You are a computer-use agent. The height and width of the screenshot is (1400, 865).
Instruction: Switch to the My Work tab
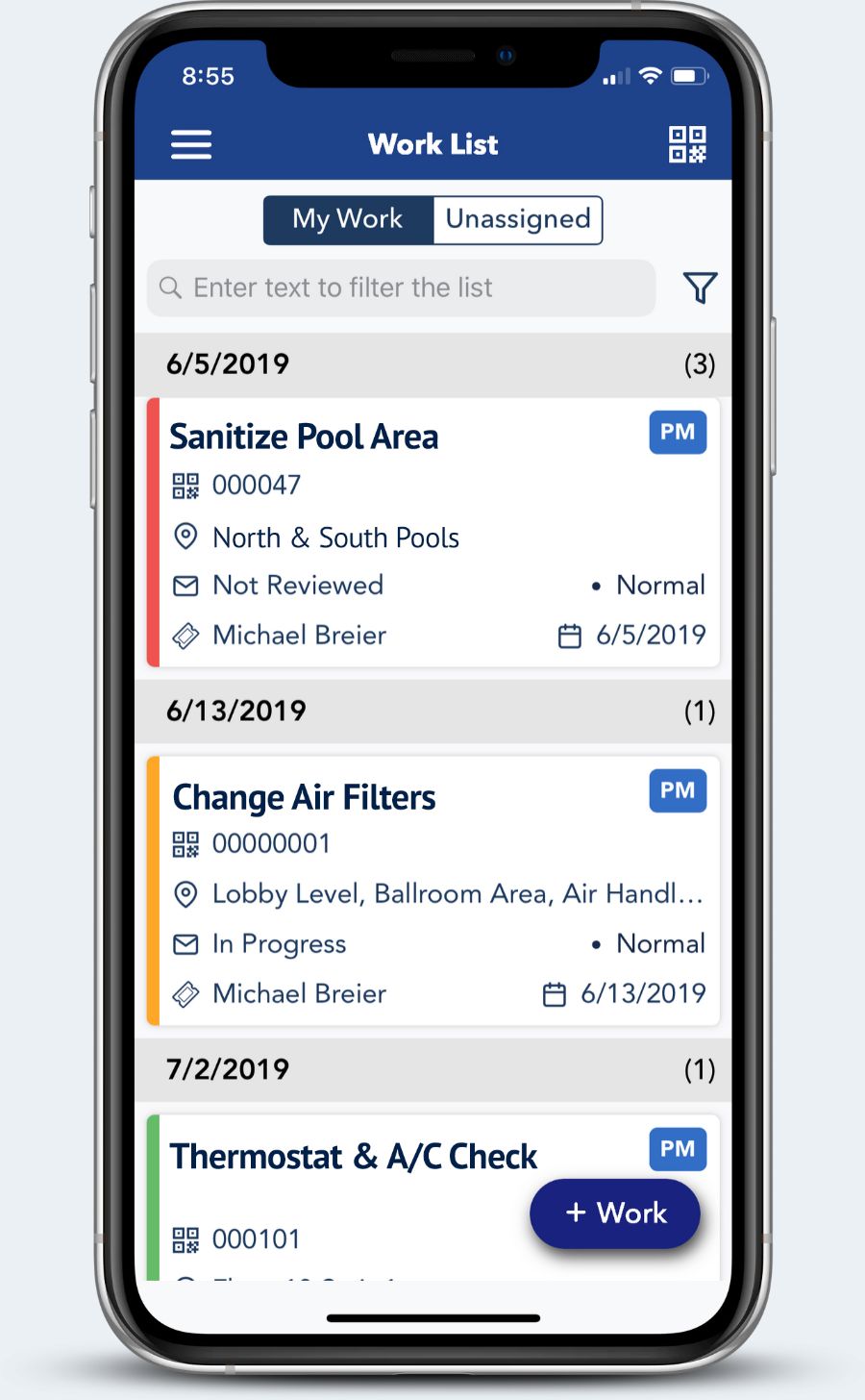point(348,219)
